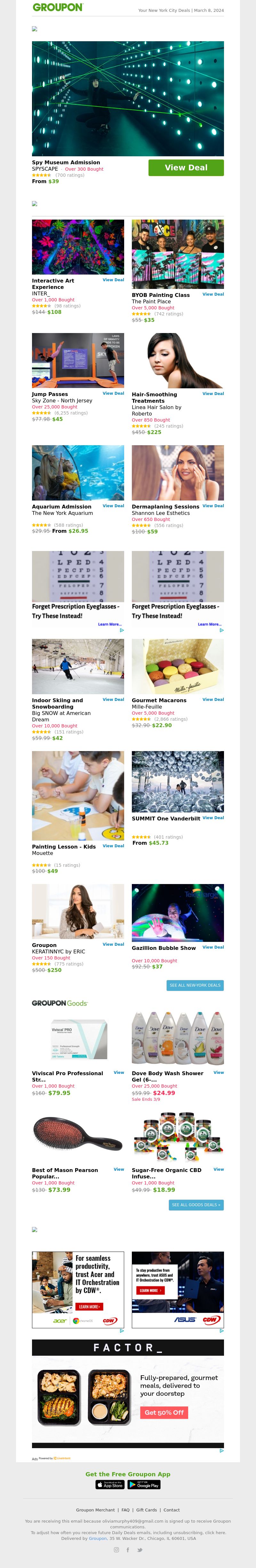View deal for Painting Lesson - Kids
256x1568 pixels.
pos(113,845)
